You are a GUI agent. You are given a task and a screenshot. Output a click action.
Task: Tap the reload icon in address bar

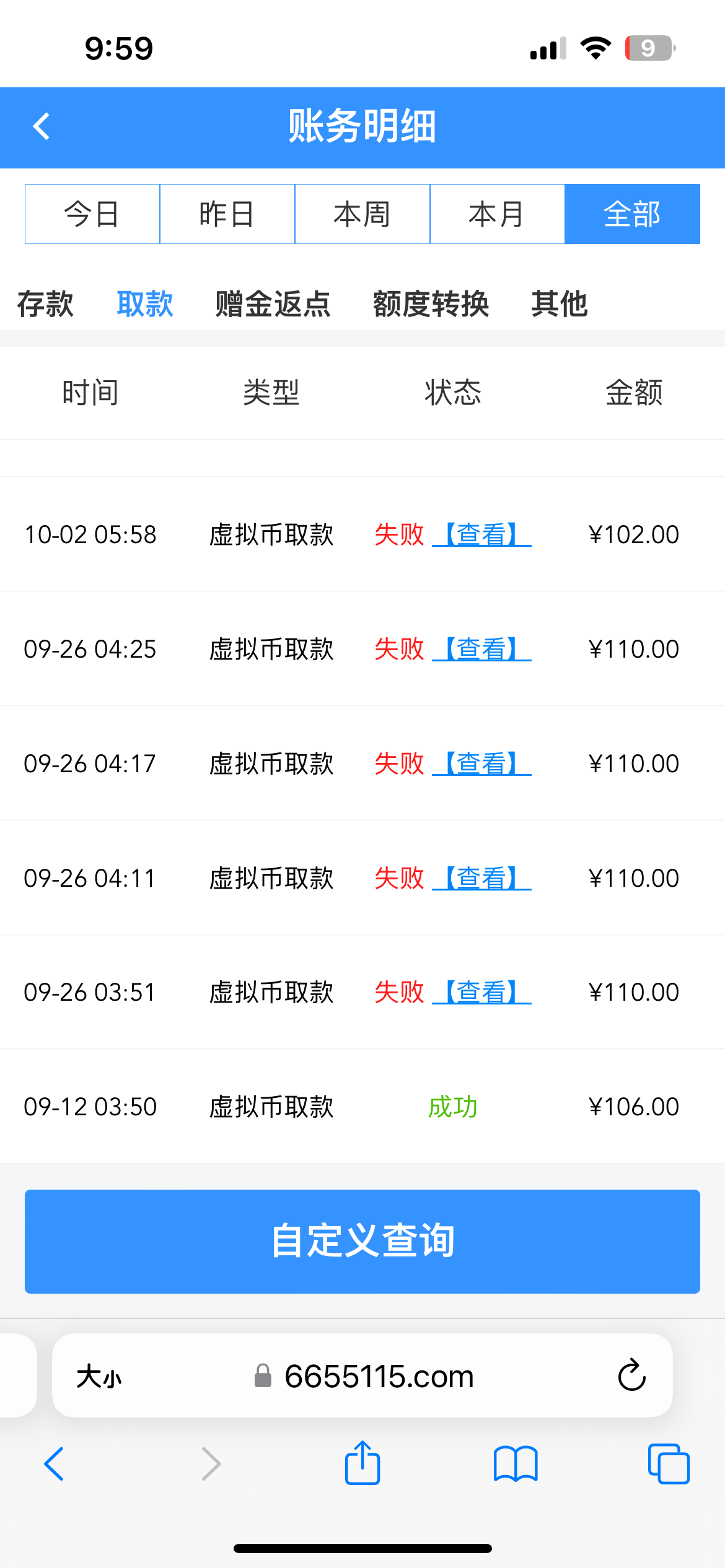(x=630, y=1375)
